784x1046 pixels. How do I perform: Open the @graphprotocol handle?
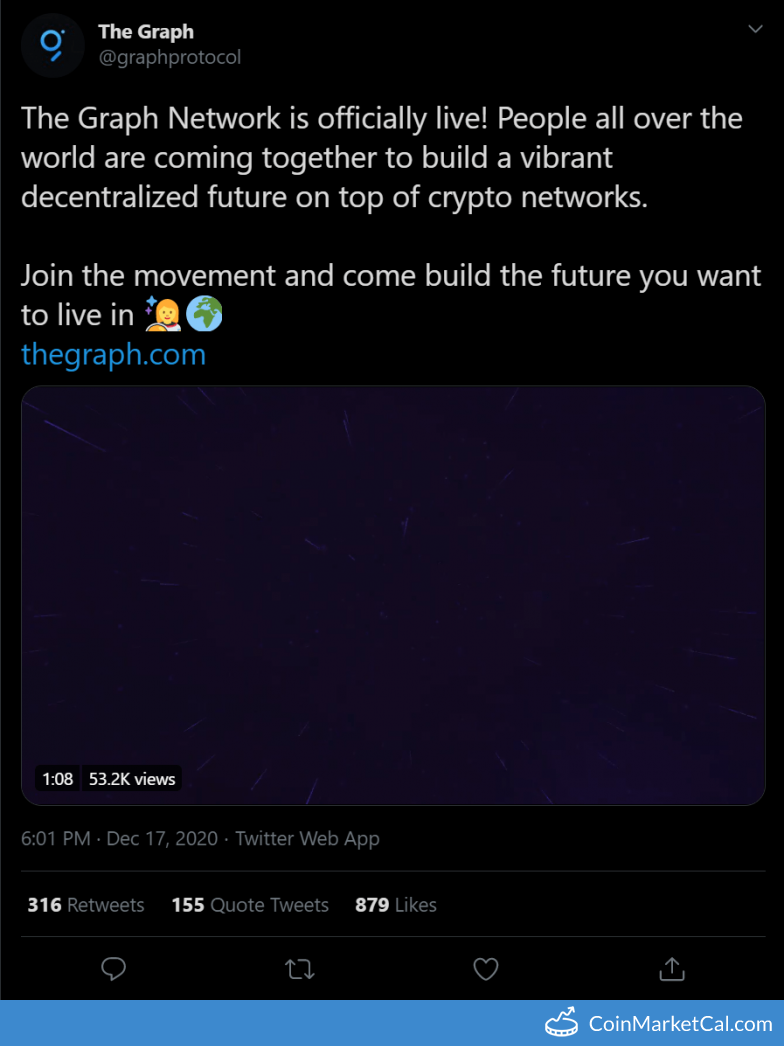tap(170, 58)
